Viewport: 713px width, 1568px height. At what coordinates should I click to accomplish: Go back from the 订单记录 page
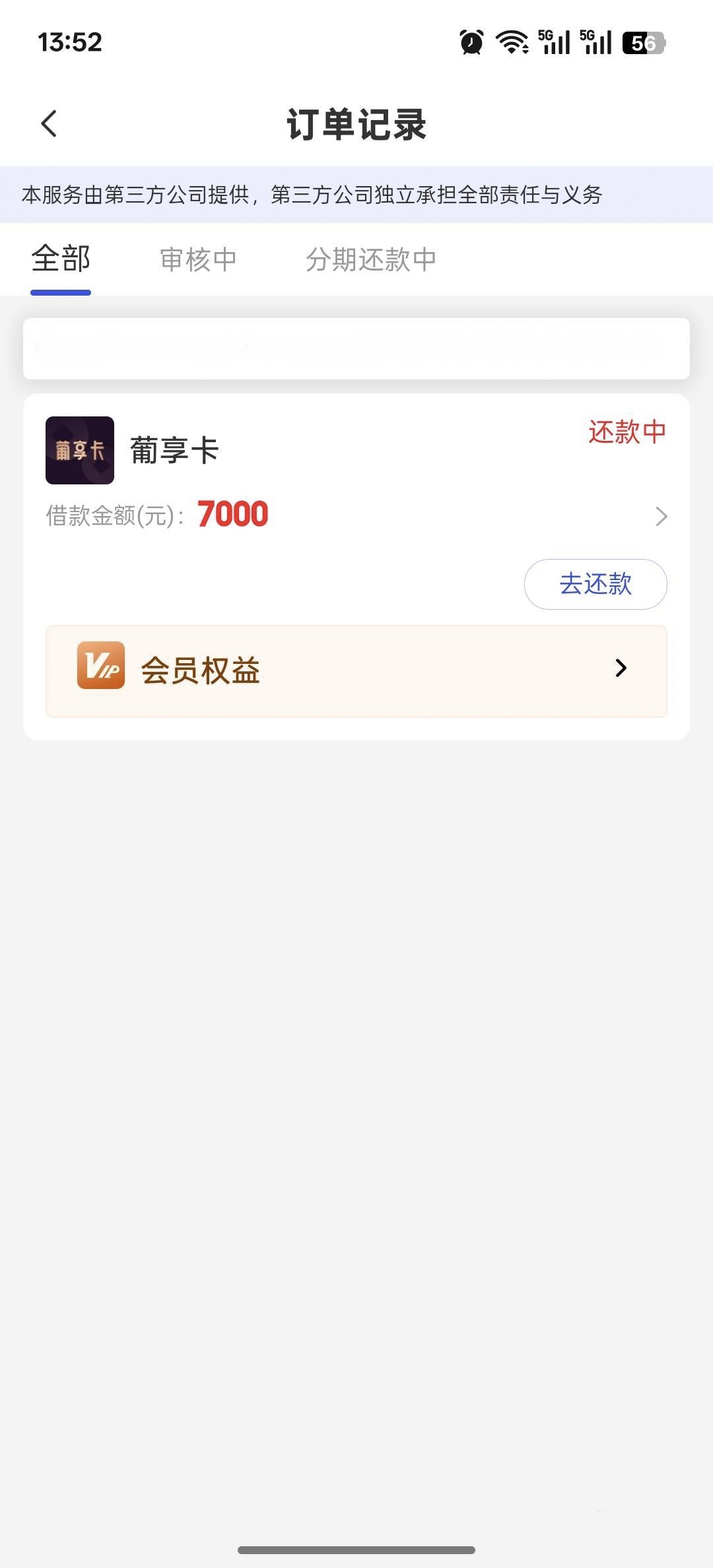pyautogui.click(x=50, y=123)
